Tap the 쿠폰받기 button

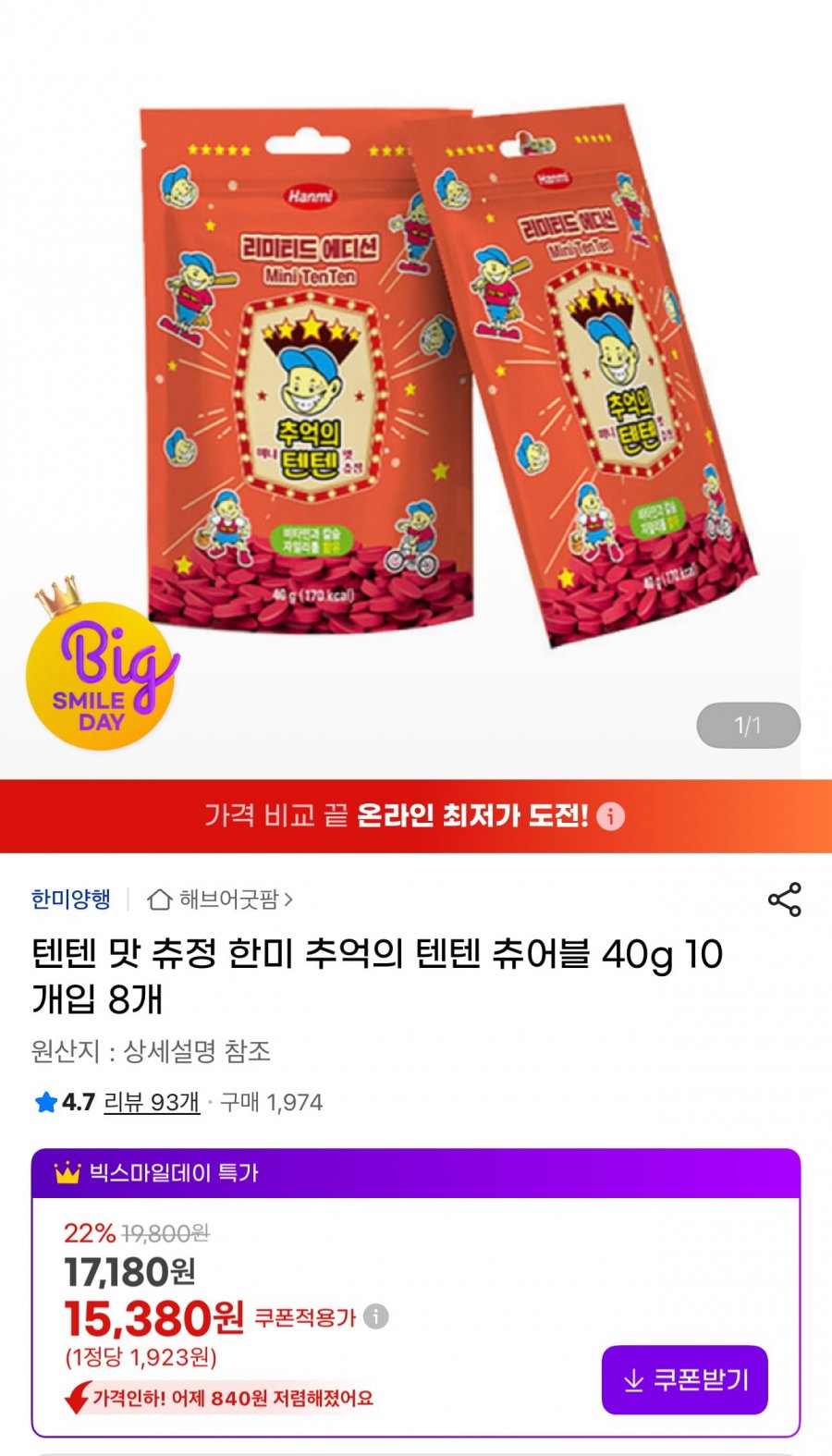[x=685, y=1379]
